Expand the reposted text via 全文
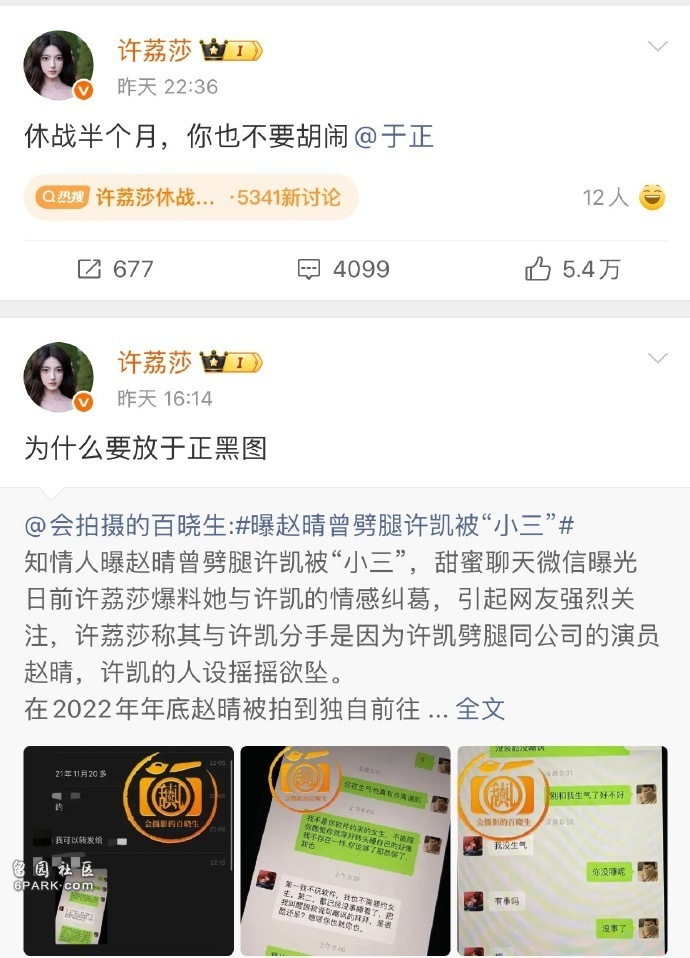This screenshot has width=690, height=958. [x=480, y=709]
